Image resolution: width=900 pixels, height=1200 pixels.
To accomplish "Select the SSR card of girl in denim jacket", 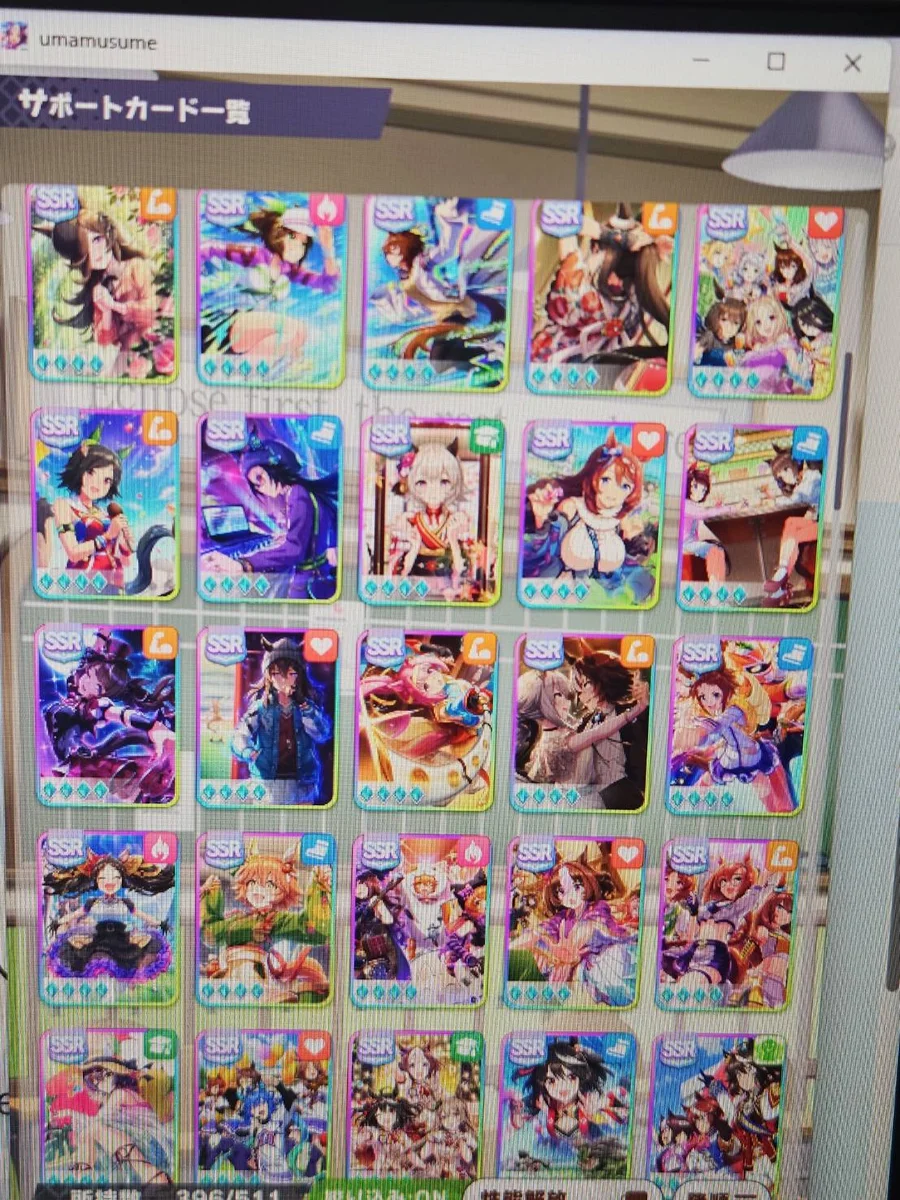I will [x=267, y=718].
